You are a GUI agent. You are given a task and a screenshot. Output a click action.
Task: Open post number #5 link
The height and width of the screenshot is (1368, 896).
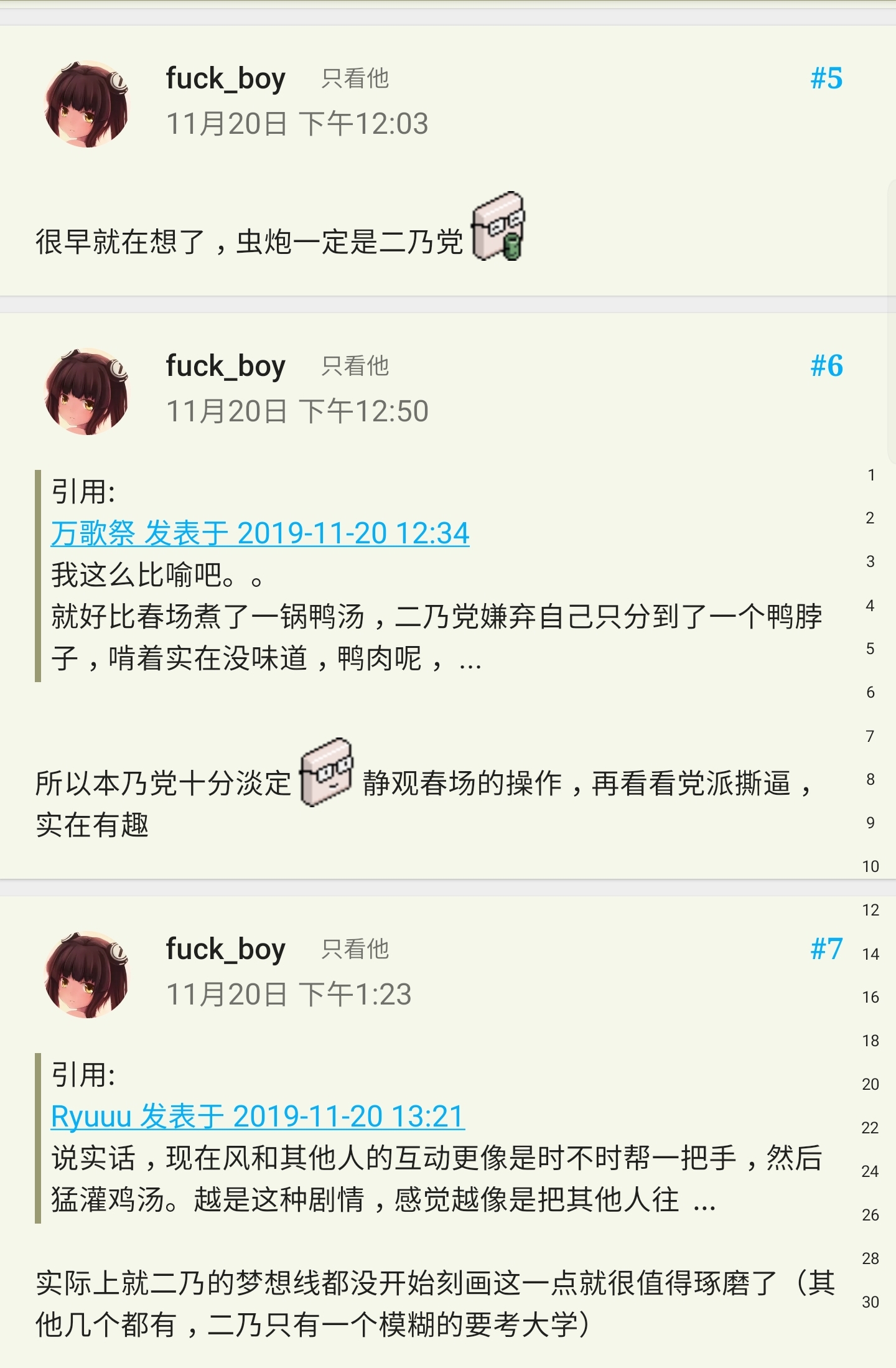826,79
